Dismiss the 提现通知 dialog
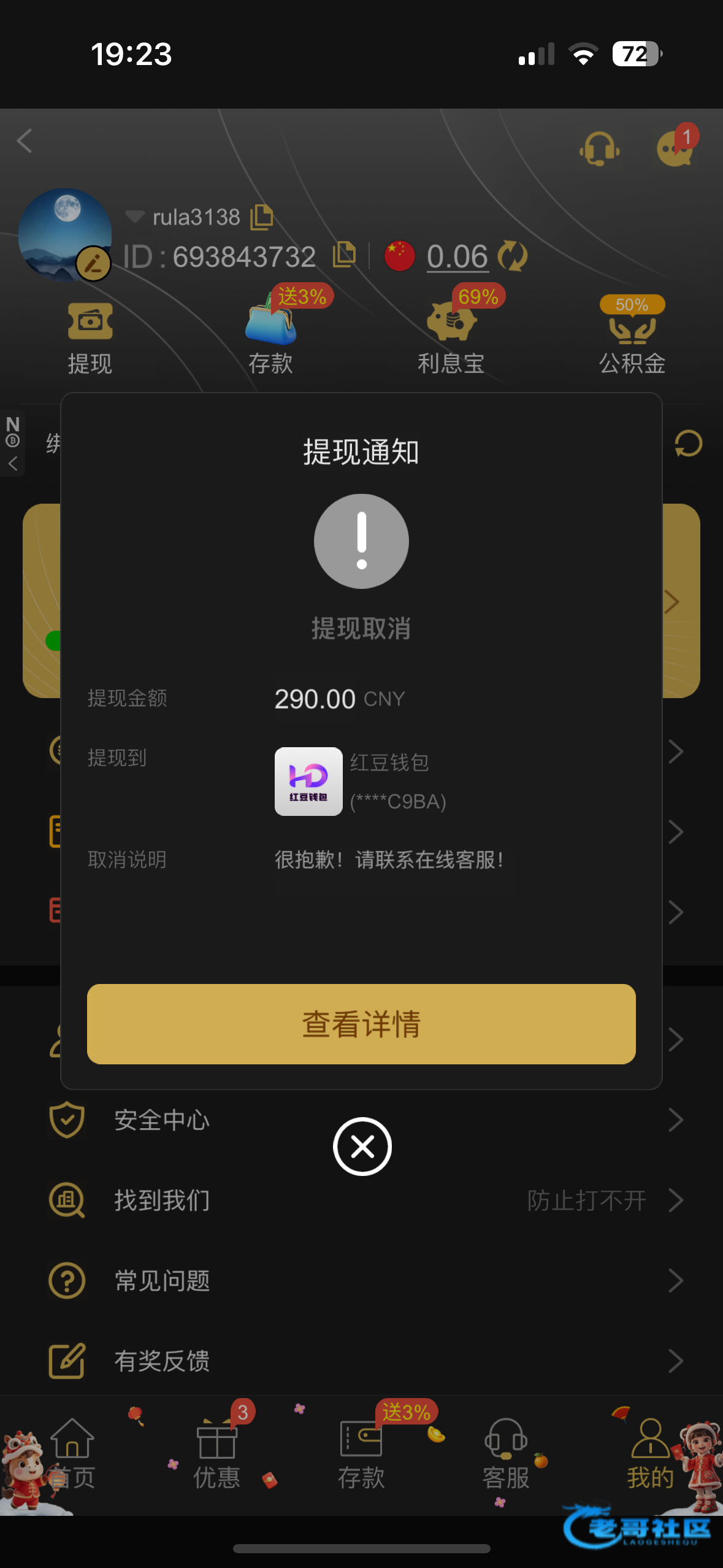Screen dimensions: 723x1568 [362, 1146]
